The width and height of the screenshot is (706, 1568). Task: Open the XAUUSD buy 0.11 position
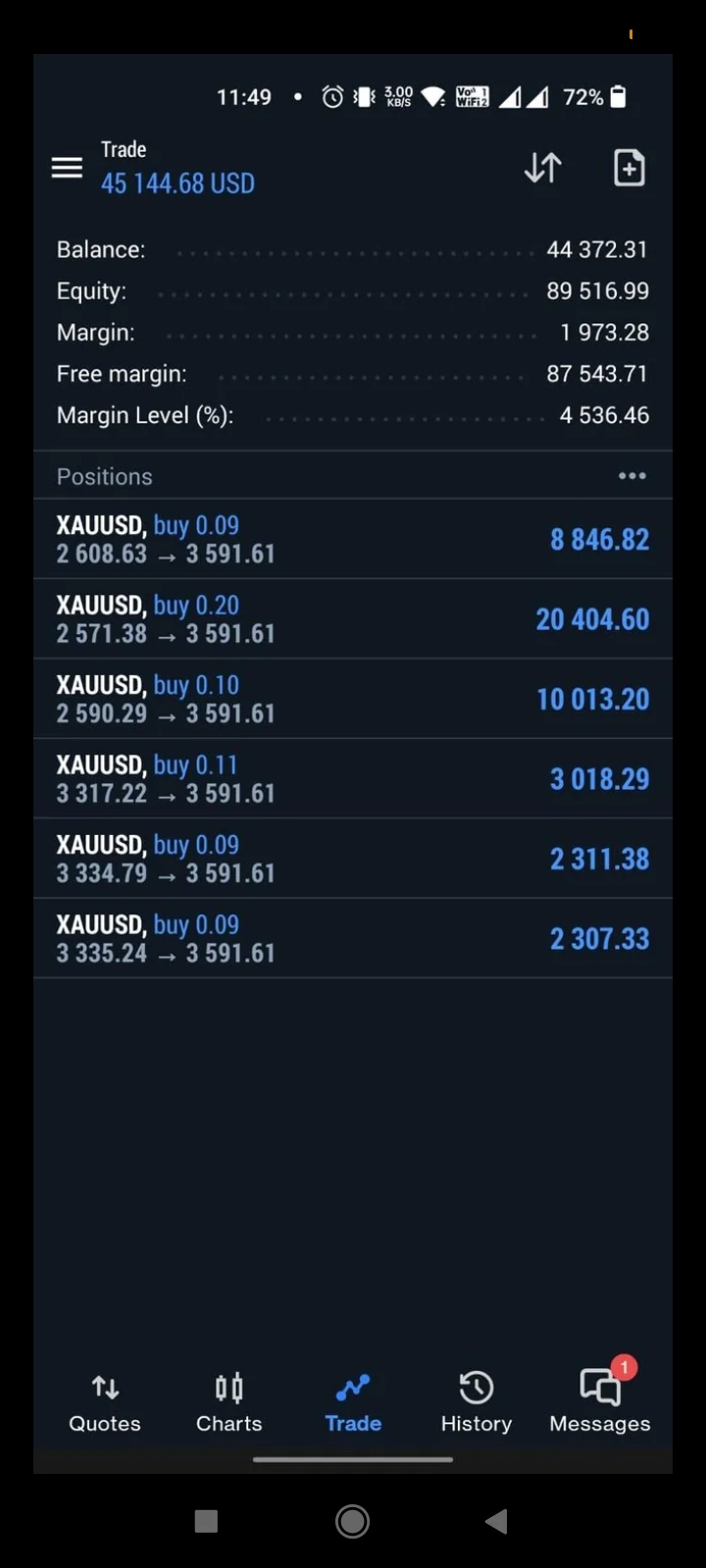click(x=352, y=779)
